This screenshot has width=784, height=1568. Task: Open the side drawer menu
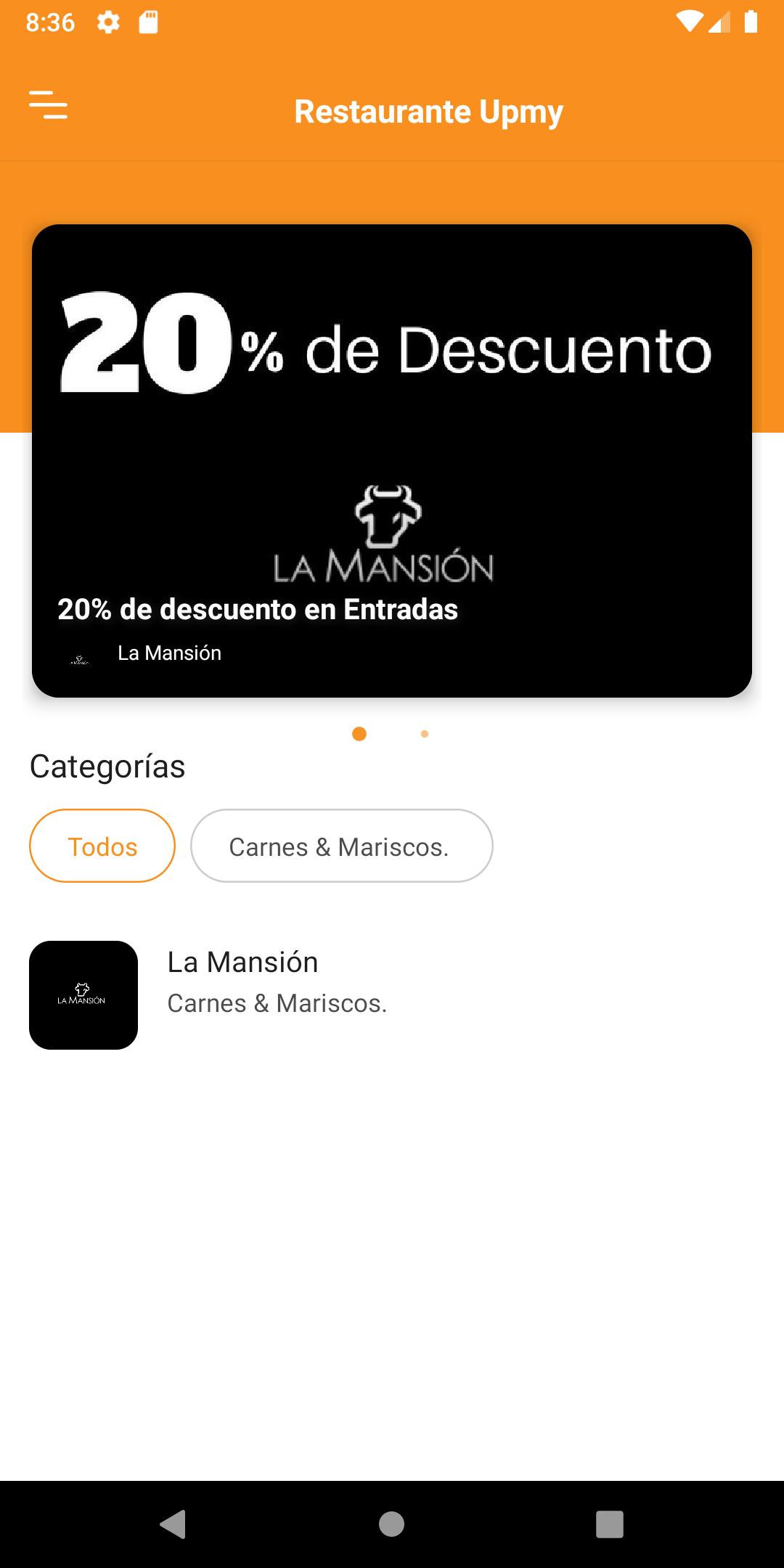pos(48,105)
